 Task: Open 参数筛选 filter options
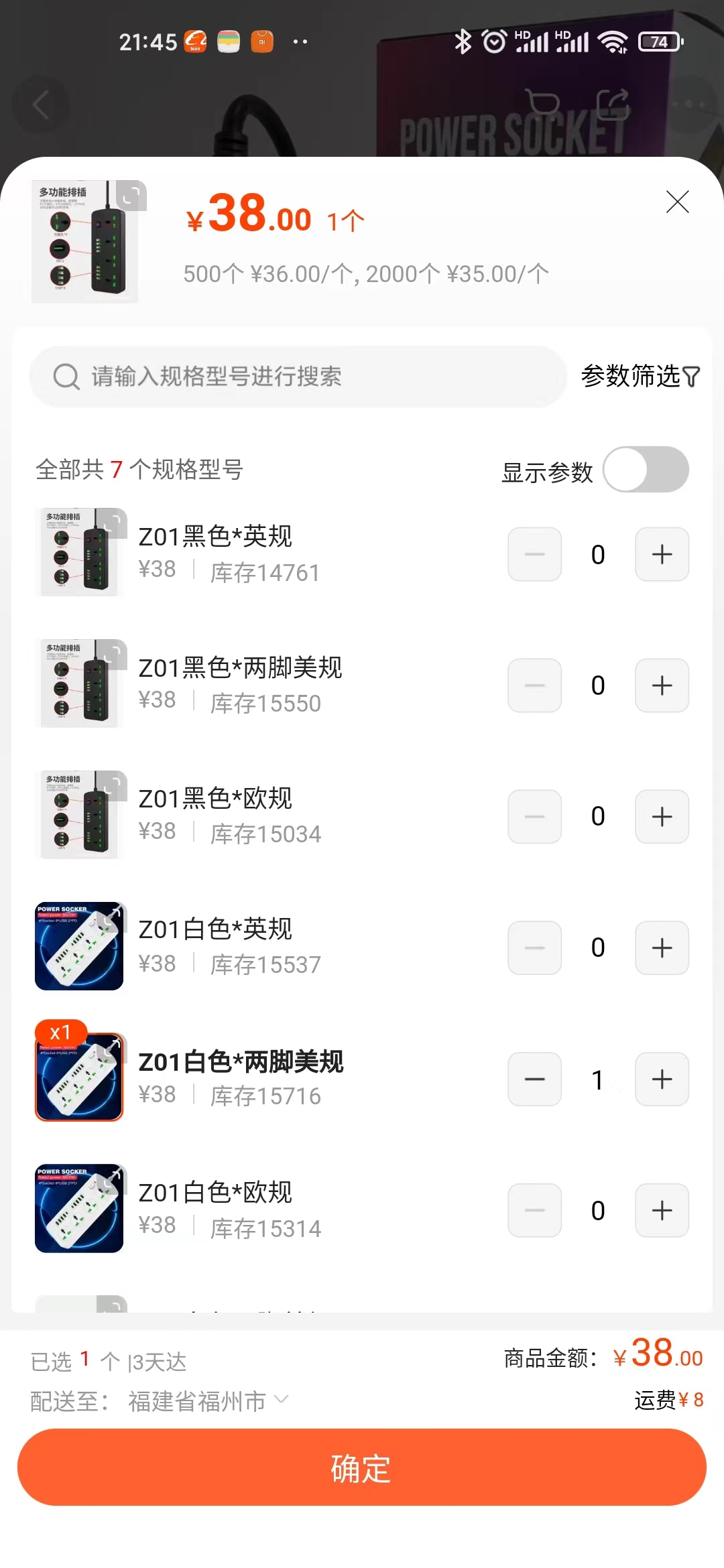pyautogui.click(x=640, y=377)
